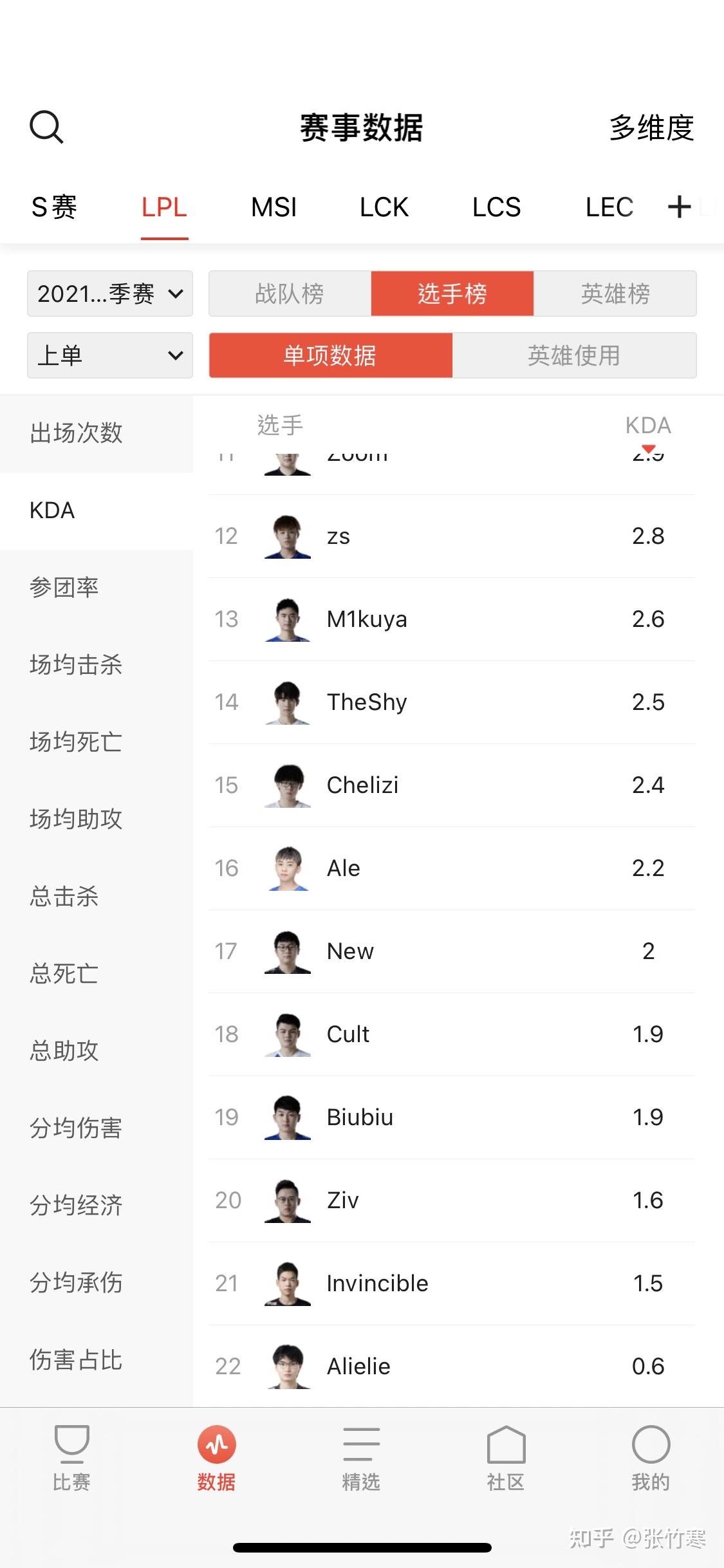Go to the 比赛 bottom tab
The height and width of the screenshot is (1568, 724).
(x=71, y=1459)
